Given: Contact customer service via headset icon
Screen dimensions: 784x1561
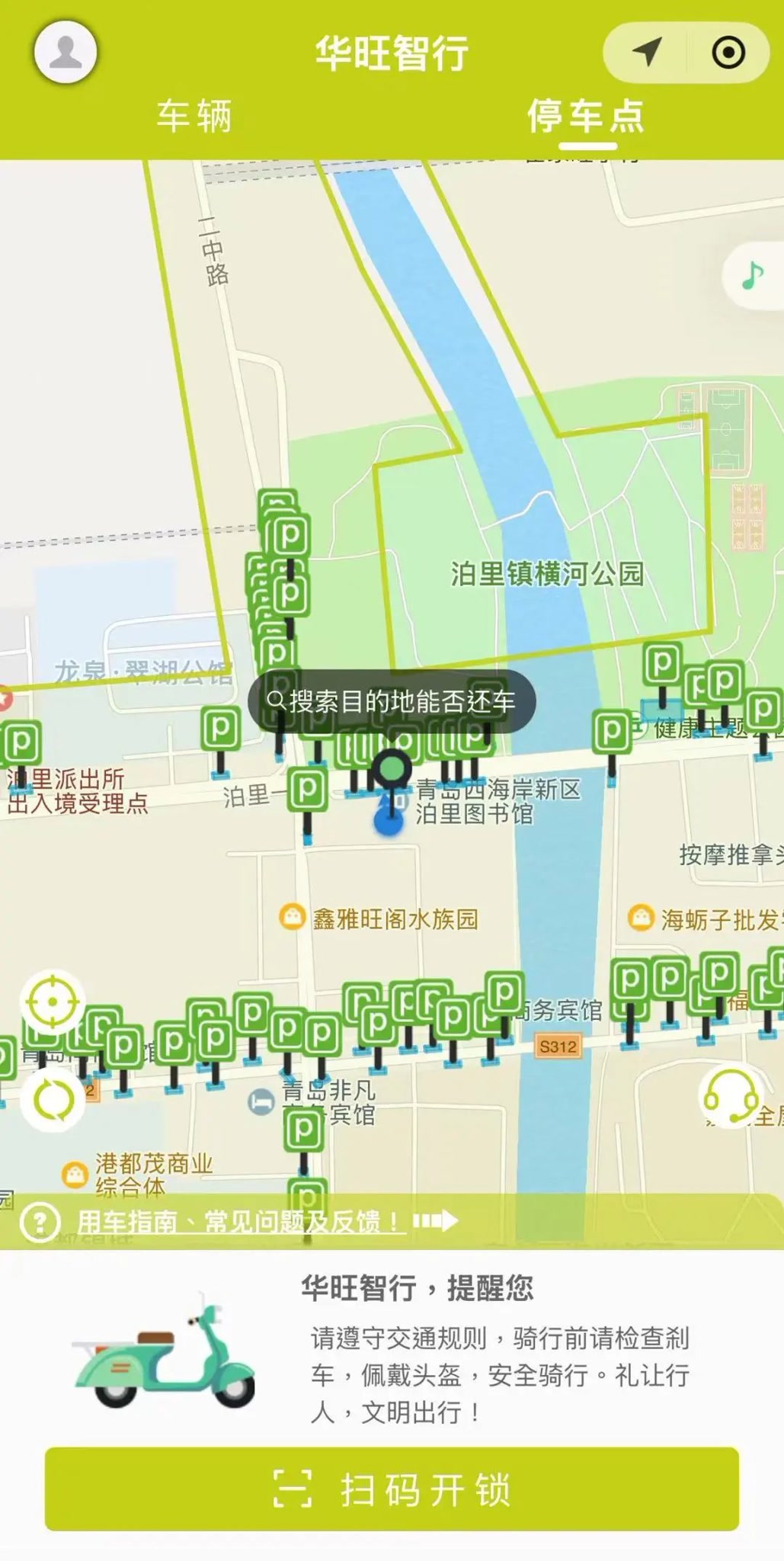Looking at the screenshot, I should click(730, 1095).
